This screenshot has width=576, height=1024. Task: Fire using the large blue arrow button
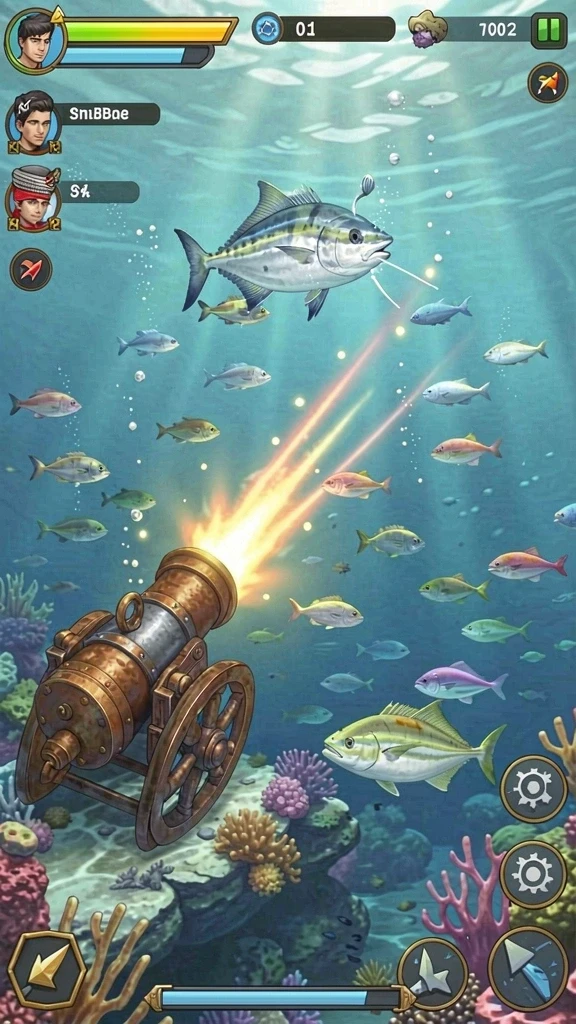(x=528, y=968)
